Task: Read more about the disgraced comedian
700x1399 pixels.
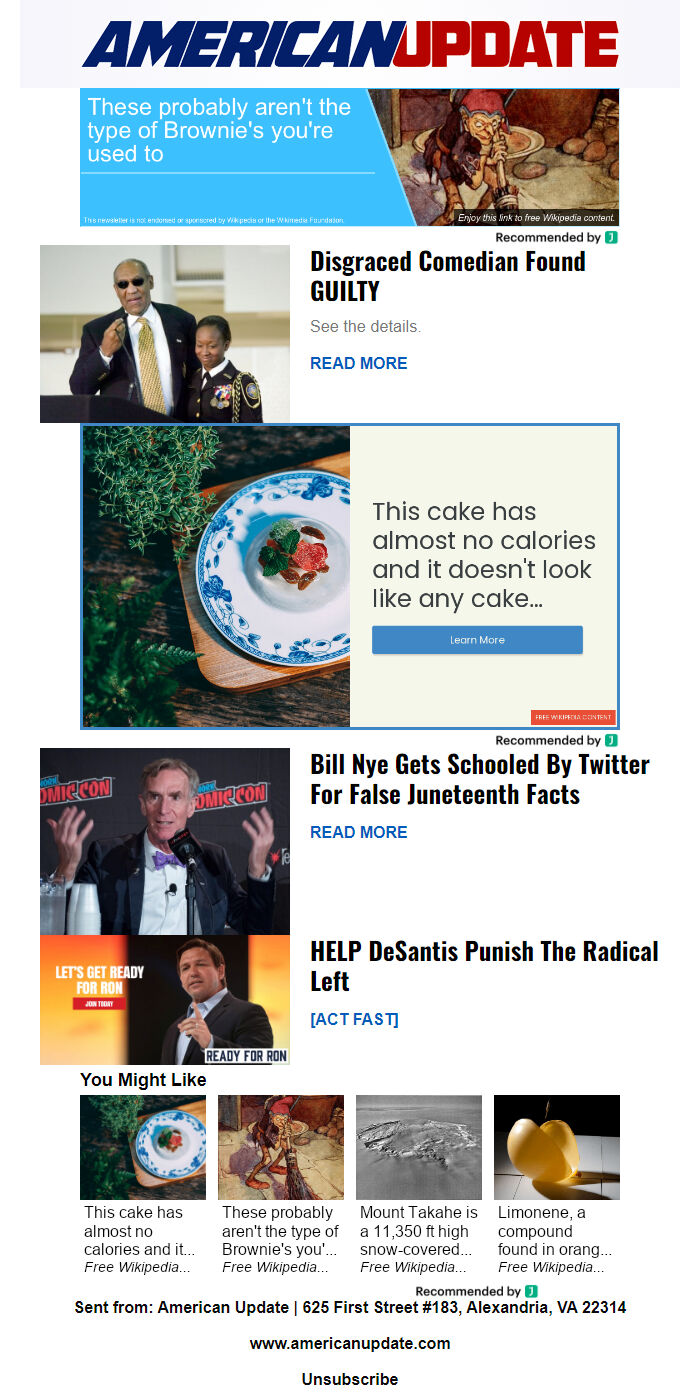Action: pyautogui.click(x=358, y=363)
